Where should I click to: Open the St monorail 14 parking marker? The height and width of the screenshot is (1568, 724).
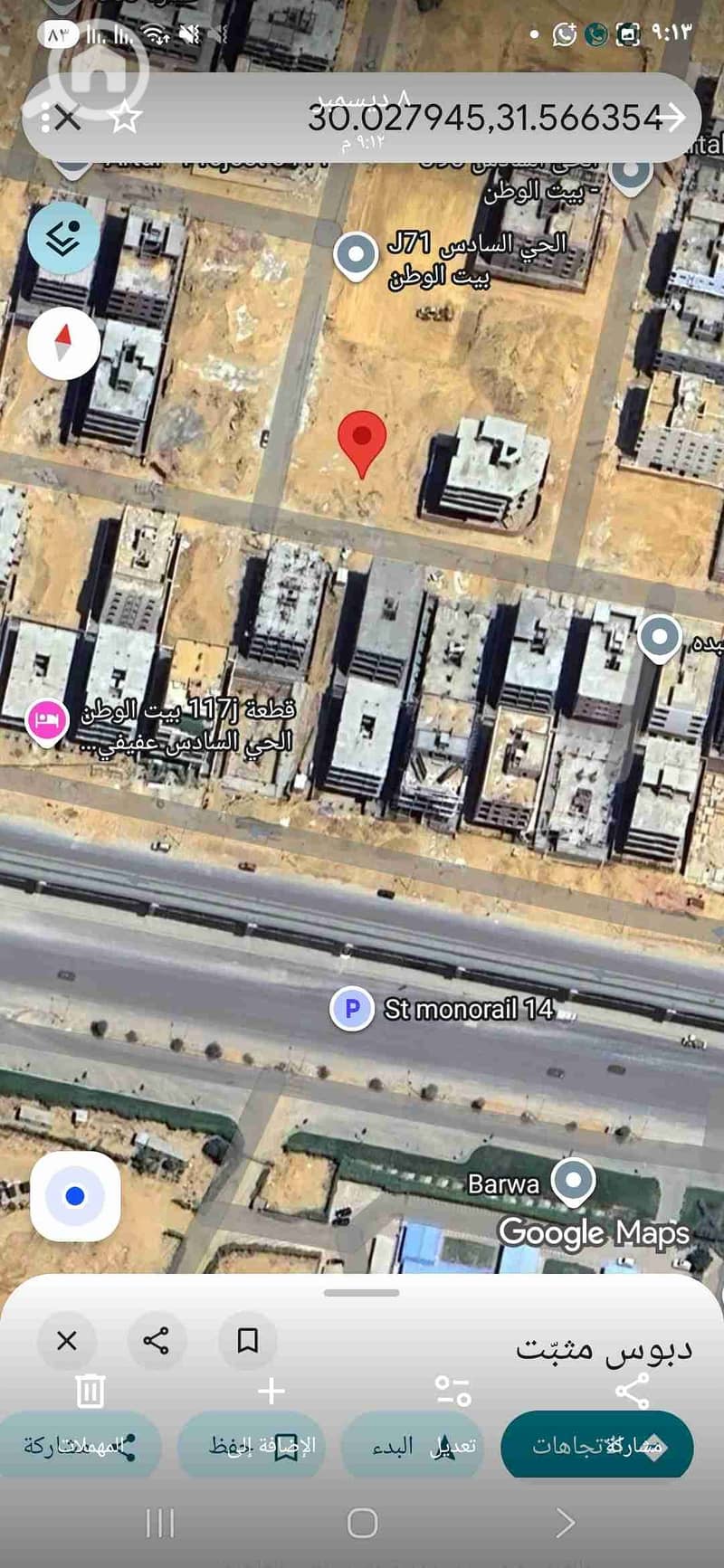(352, 1008)
